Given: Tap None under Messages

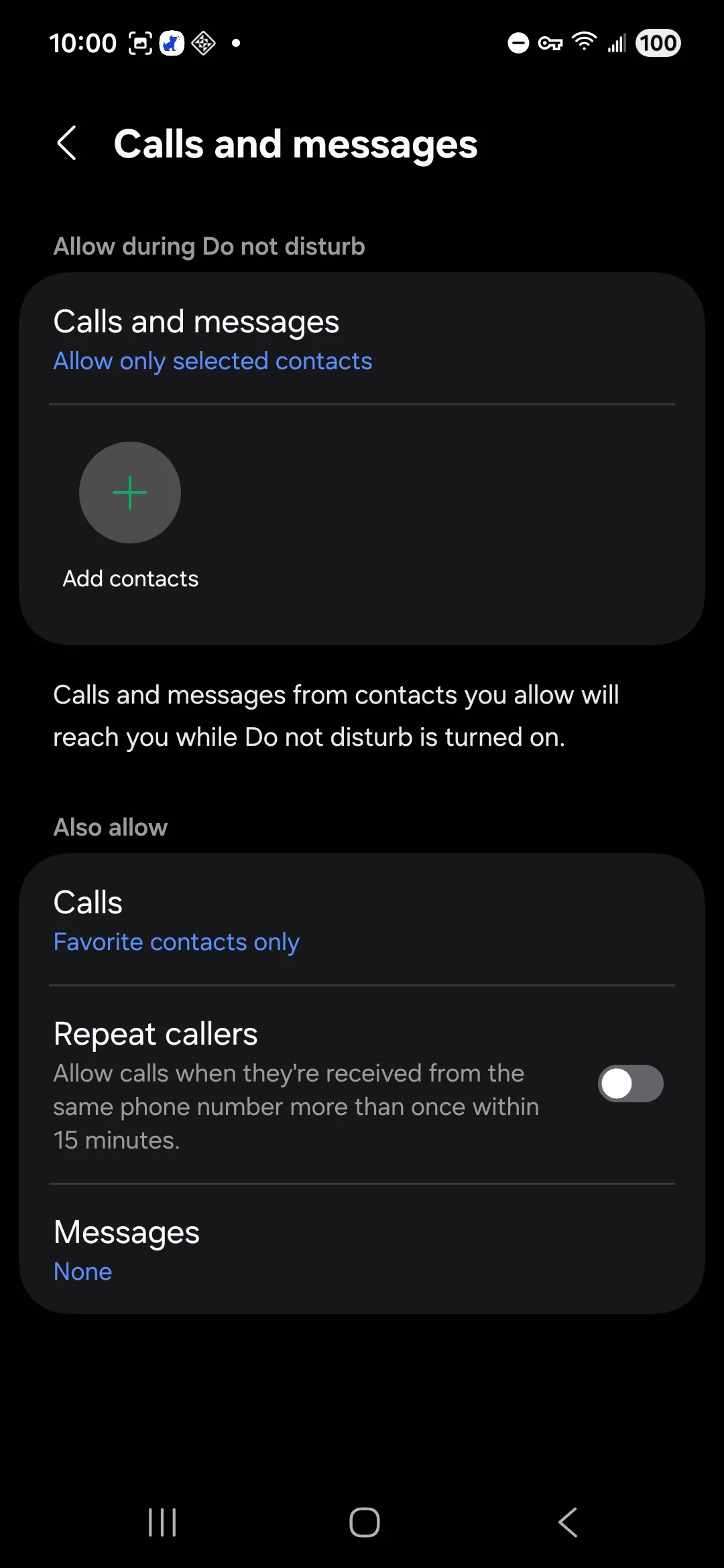Looking at the screenshot, I should [82, 1270].
